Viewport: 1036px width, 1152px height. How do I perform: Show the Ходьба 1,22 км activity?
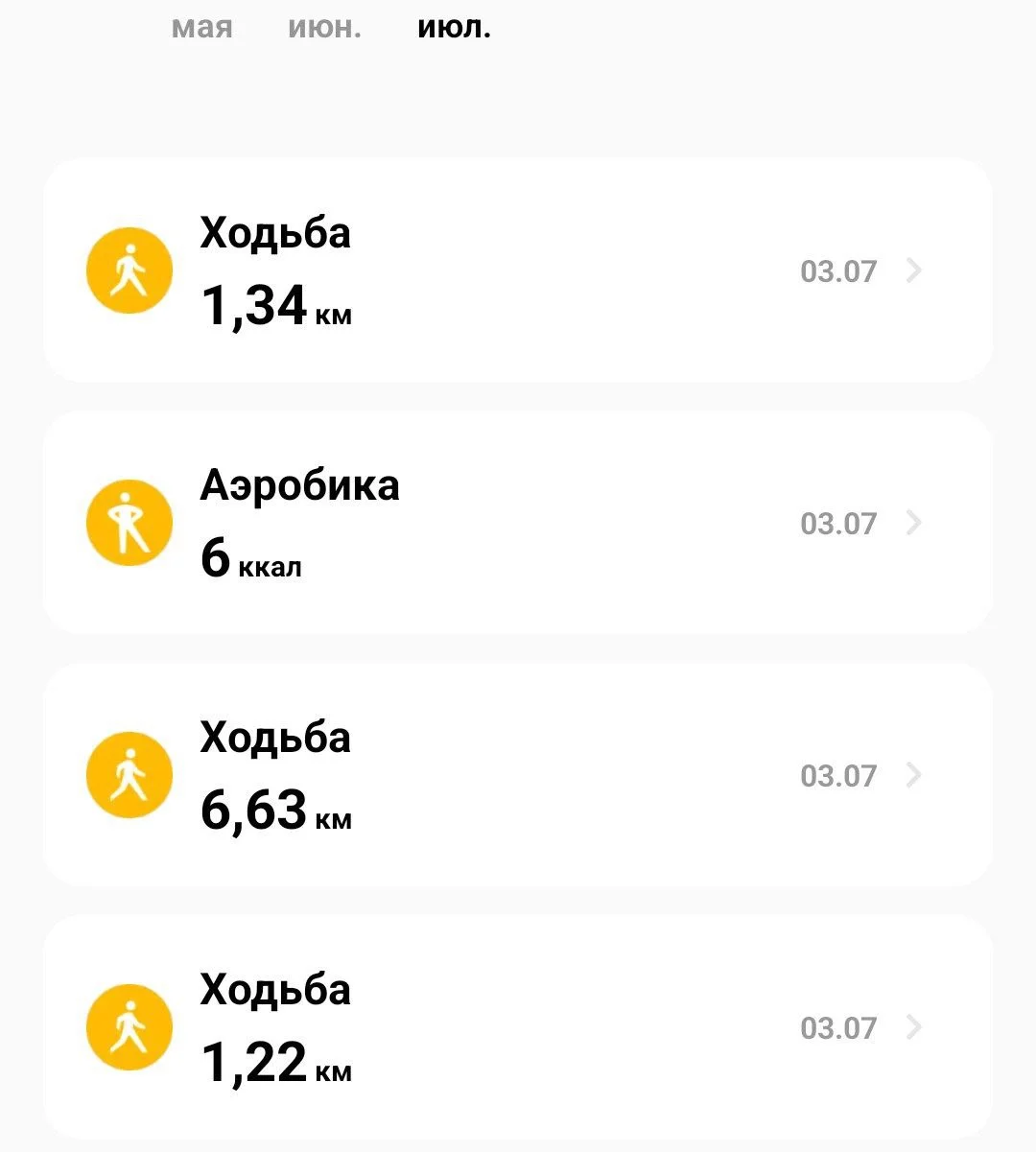point(518,1027)
